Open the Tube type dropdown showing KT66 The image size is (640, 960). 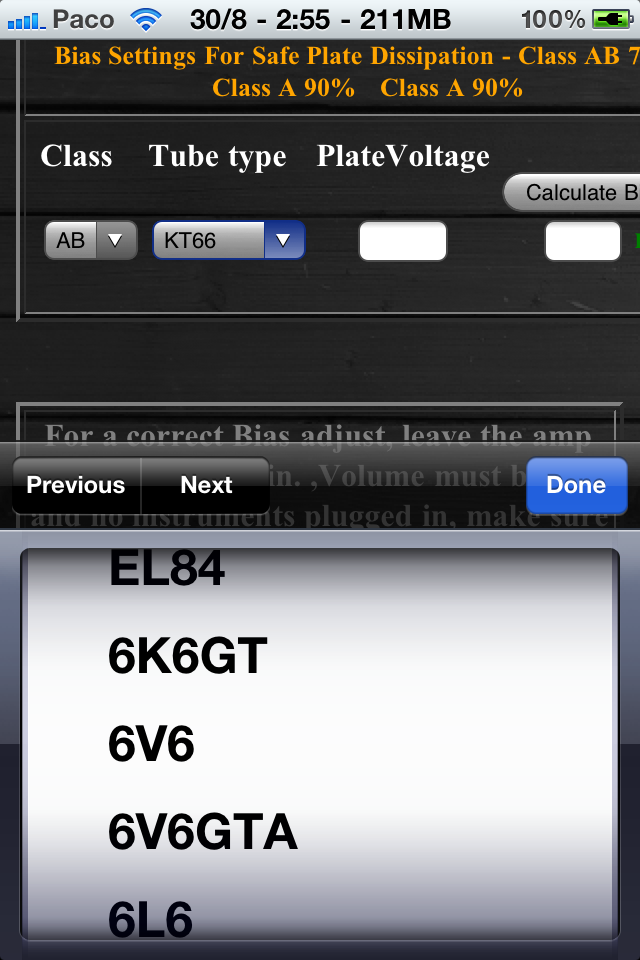228,241
